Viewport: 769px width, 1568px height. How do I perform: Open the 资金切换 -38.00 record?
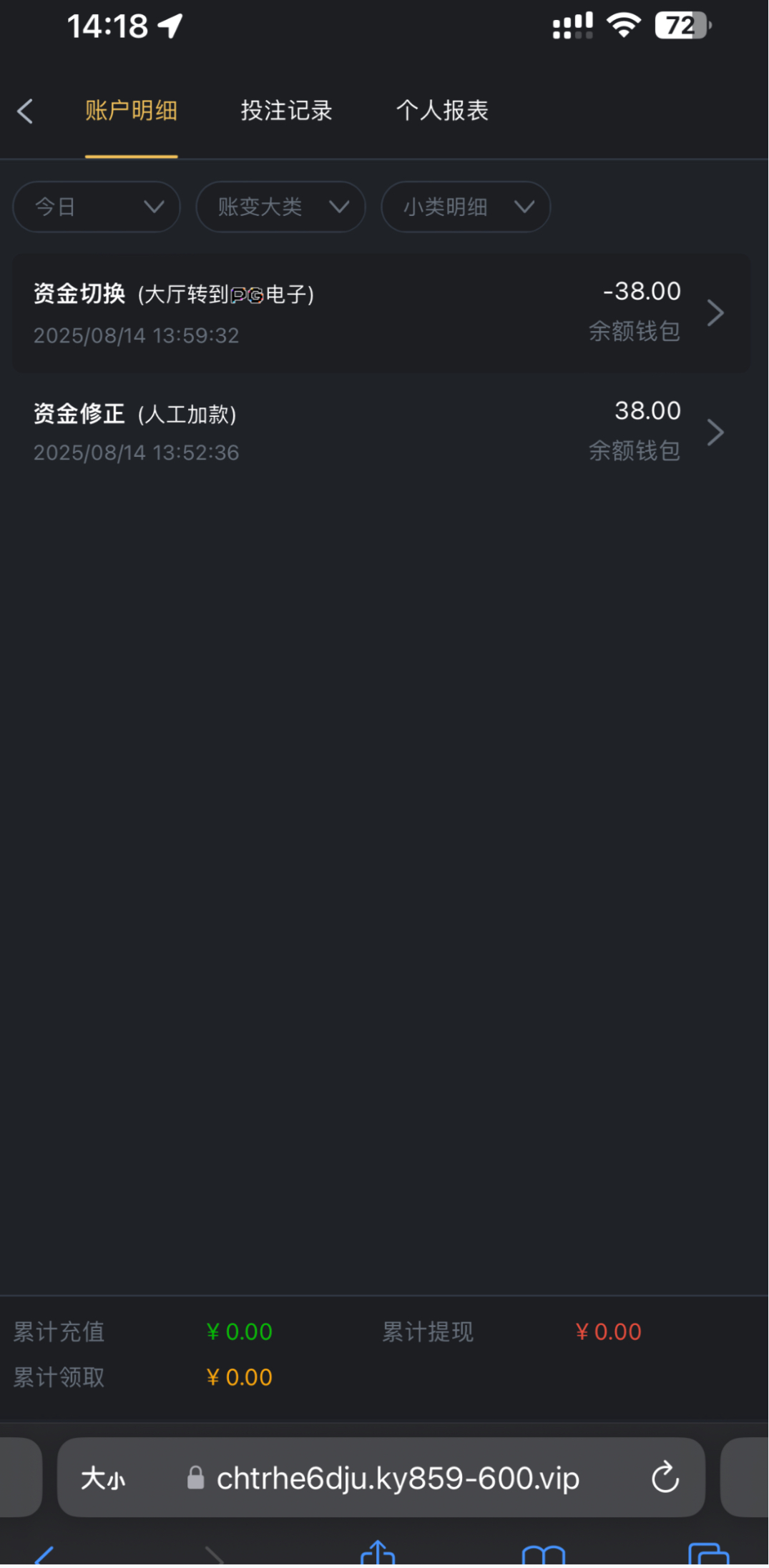[x=381, y=313]
